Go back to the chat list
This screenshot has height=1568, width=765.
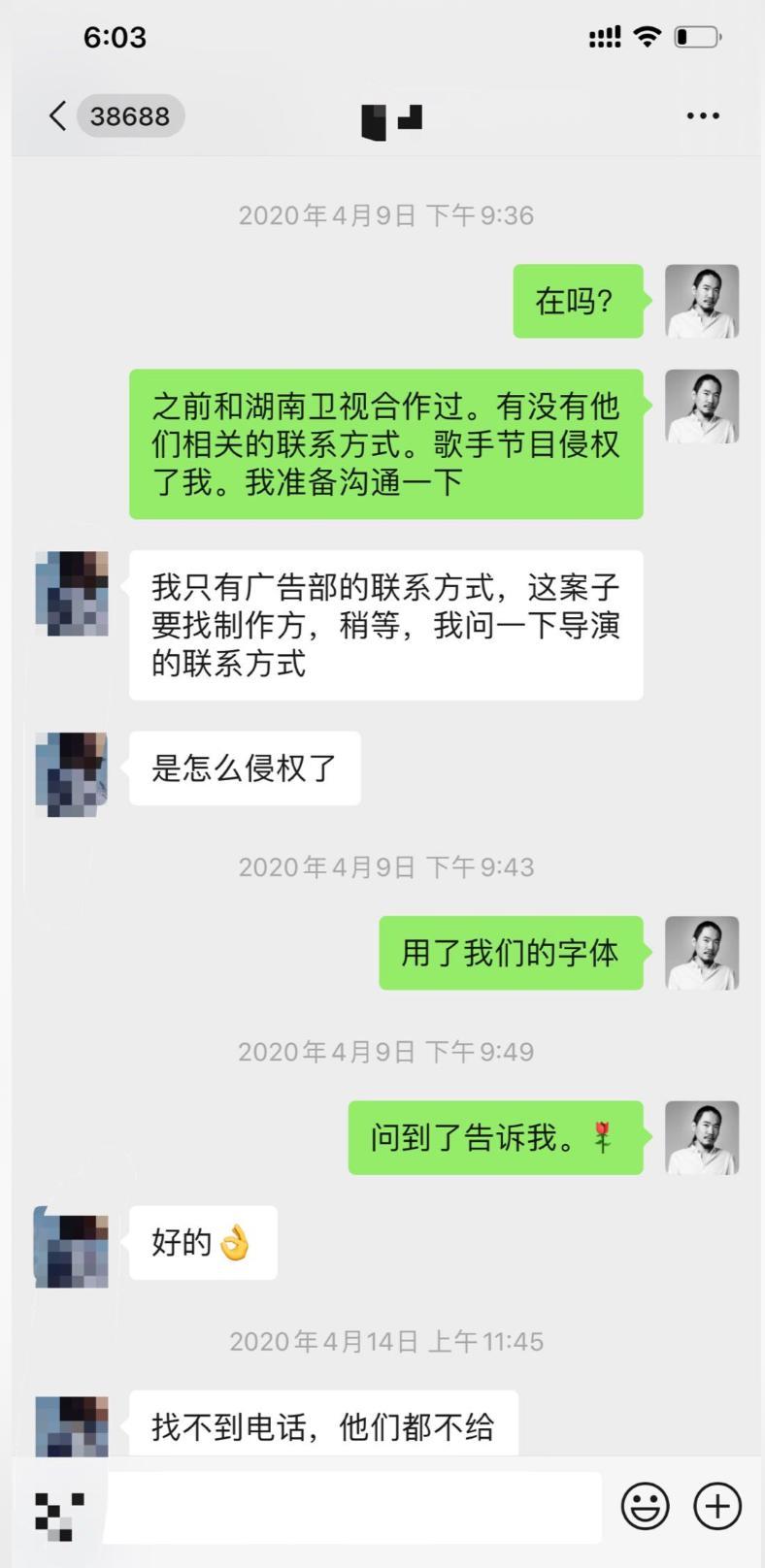58,116
